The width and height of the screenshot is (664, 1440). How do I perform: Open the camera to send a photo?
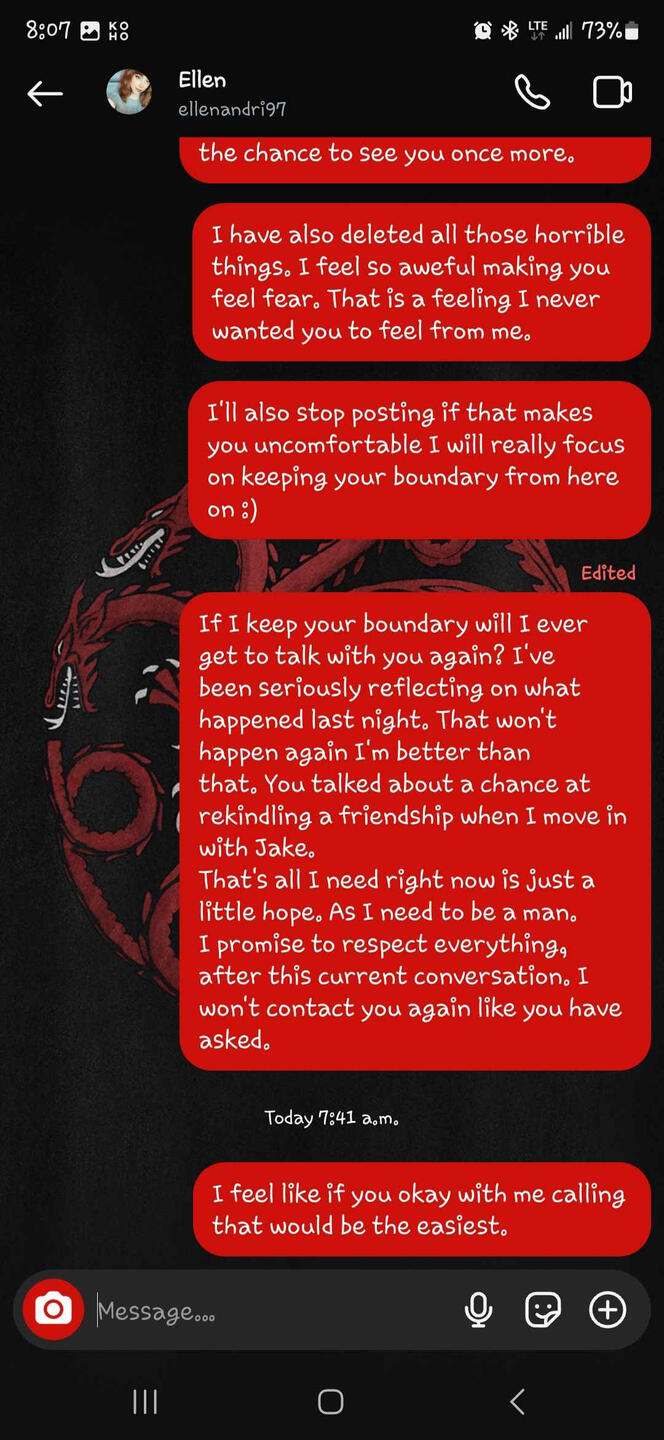[53, 1309]
